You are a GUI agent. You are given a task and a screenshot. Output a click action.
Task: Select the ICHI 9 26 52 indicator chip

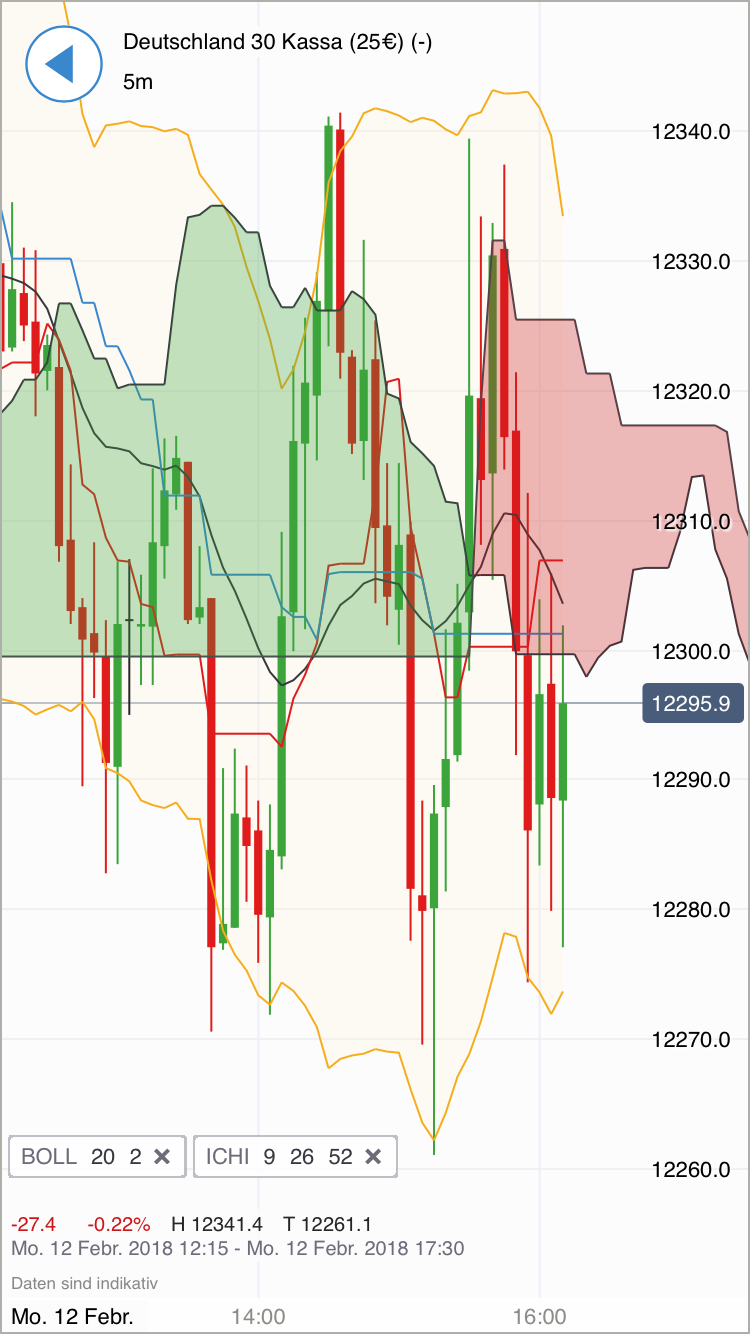coord(280,1156)
